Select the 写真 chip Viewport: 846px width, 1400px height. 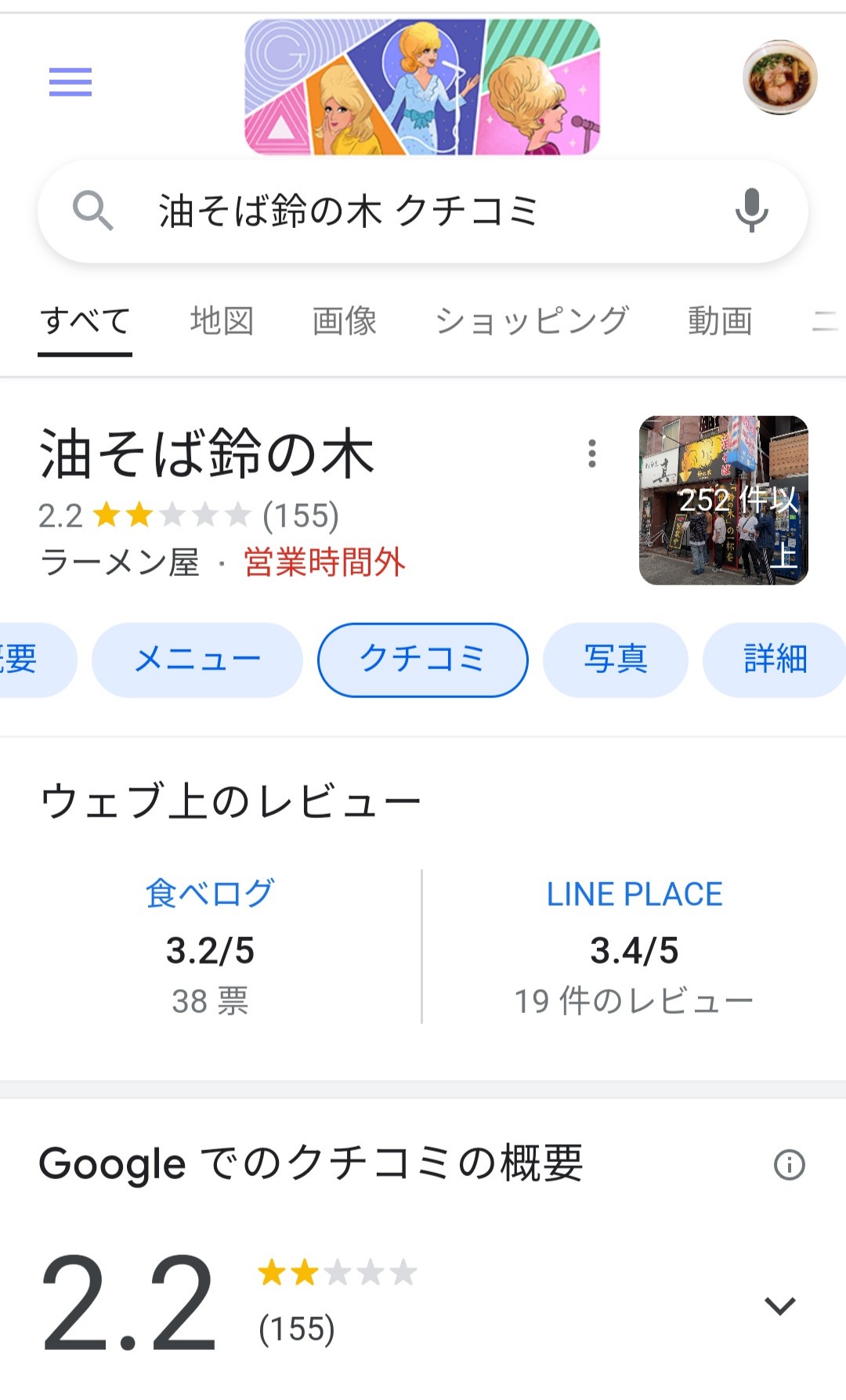[616, 660]
